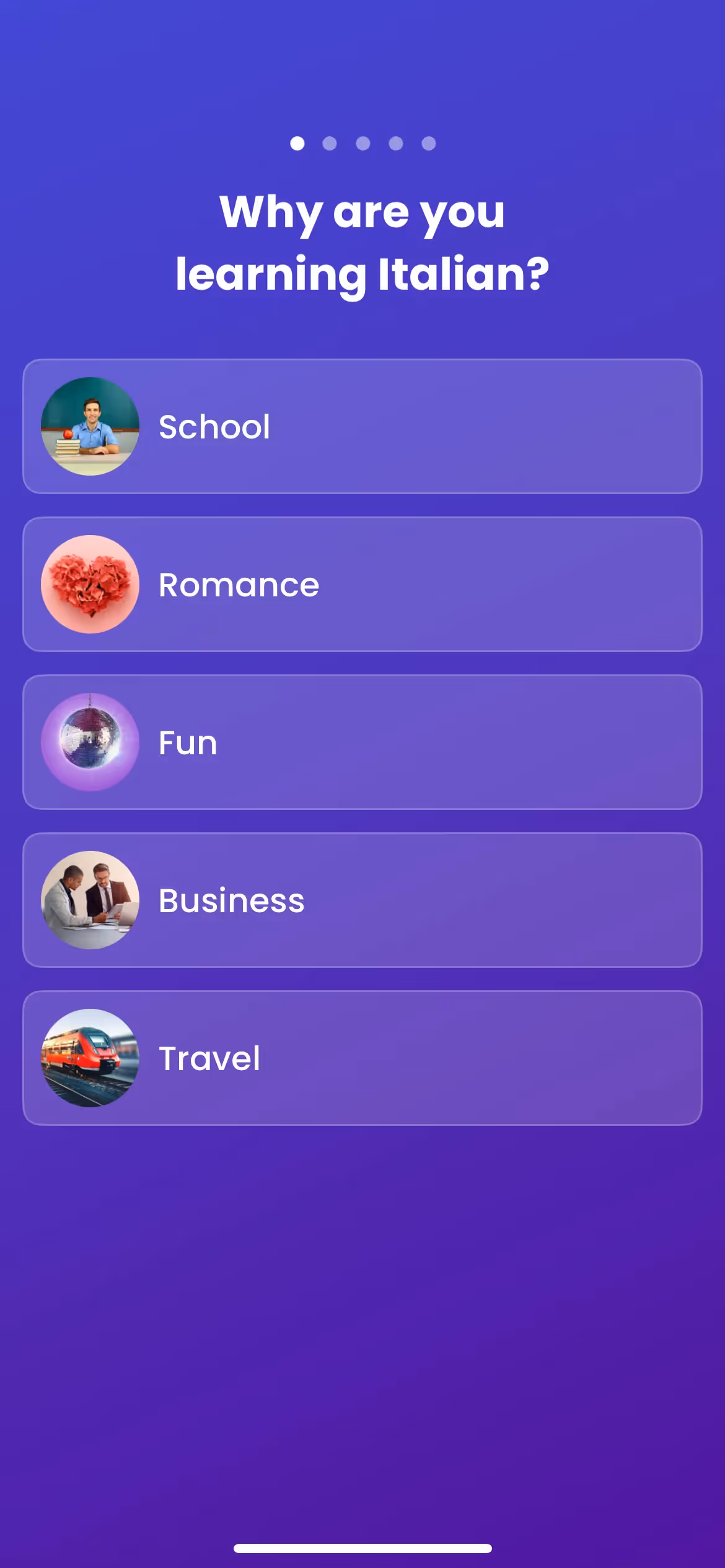
Task: Choose the Romance option
Action: 362,584
